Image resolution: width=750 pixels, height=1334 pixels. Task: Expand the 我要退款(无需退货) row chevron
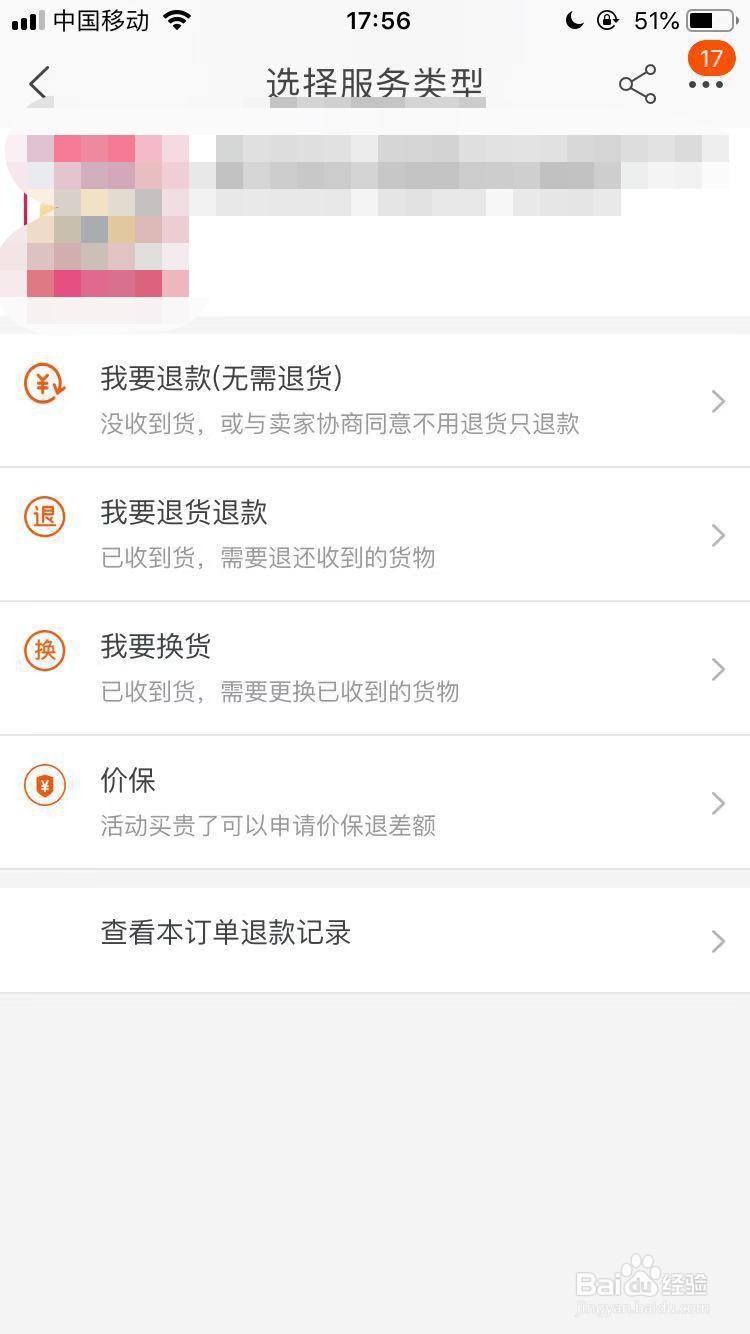[x=718, y=401]
